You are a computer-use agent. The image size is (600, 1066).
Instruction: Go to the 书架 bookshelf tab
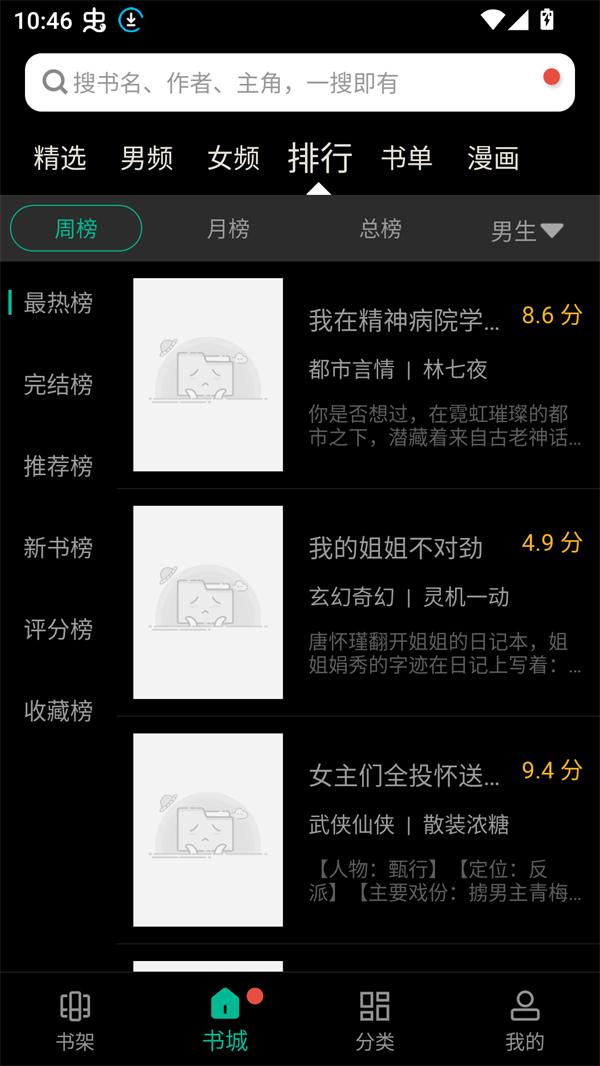click(75, 1020)
